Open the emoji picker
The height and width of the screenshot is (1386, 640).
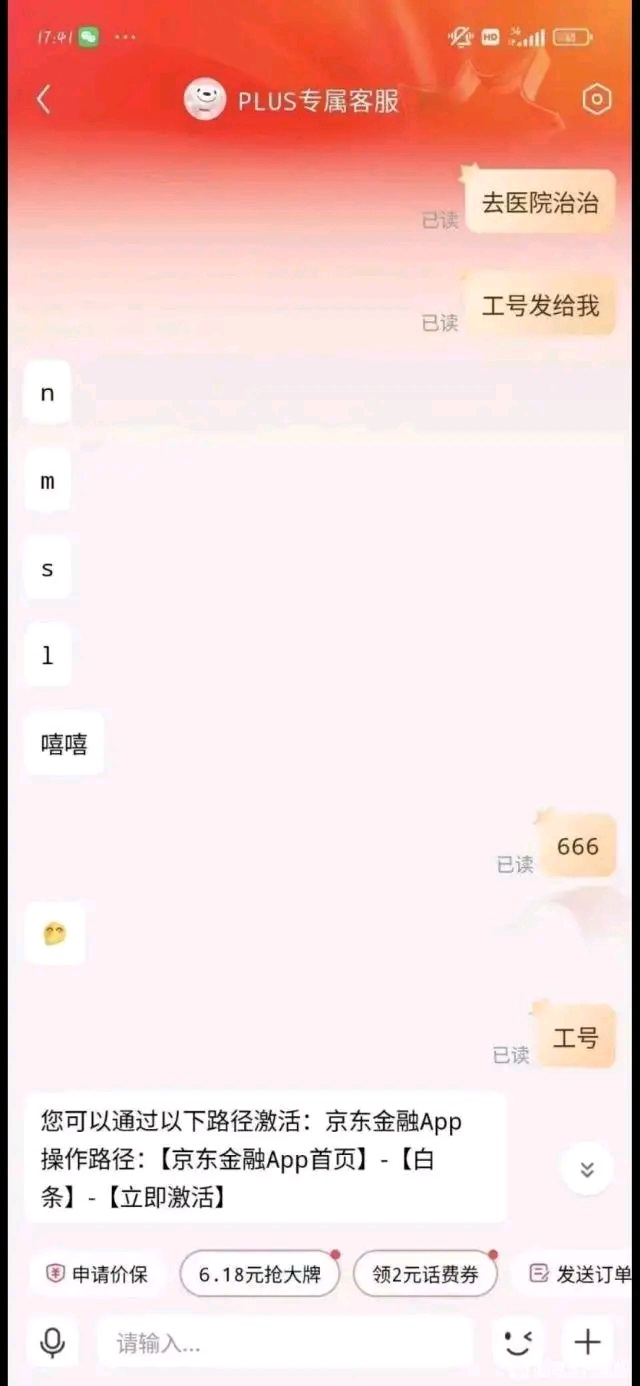(517, 1342)
